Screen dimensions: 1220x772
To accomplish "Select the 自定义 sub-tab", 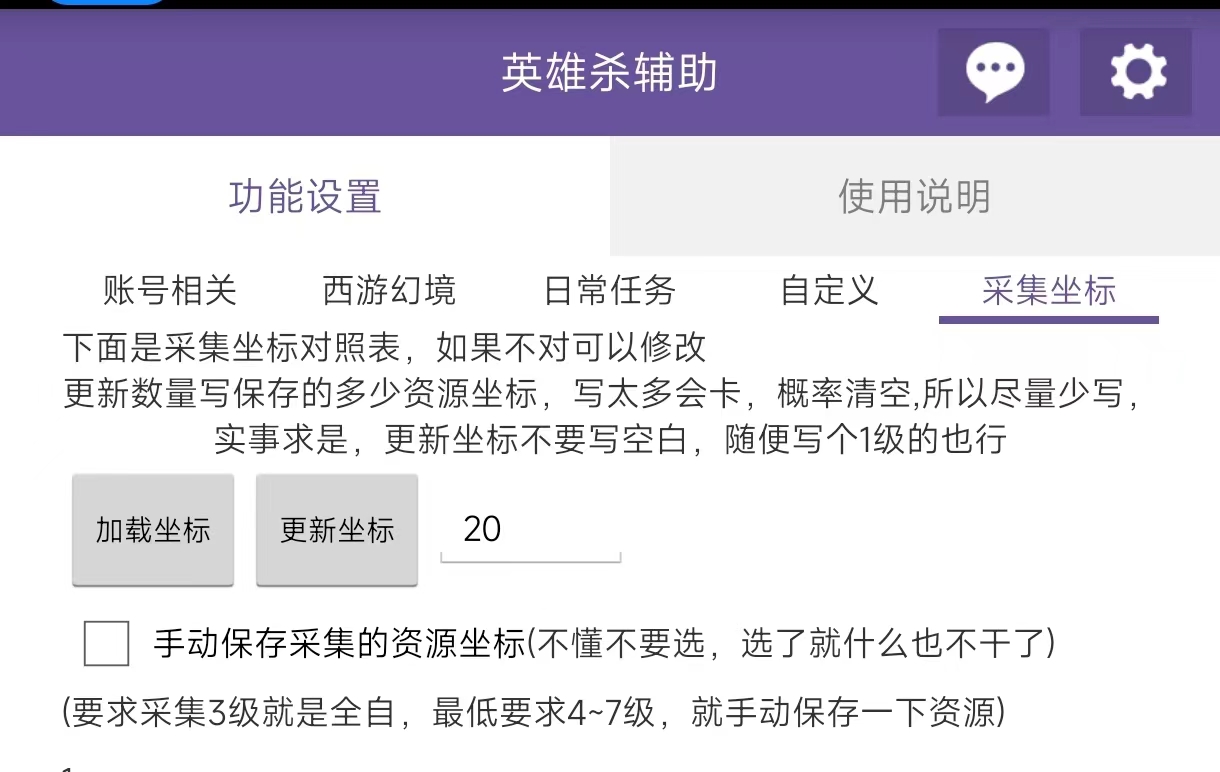I will [829, 291].
